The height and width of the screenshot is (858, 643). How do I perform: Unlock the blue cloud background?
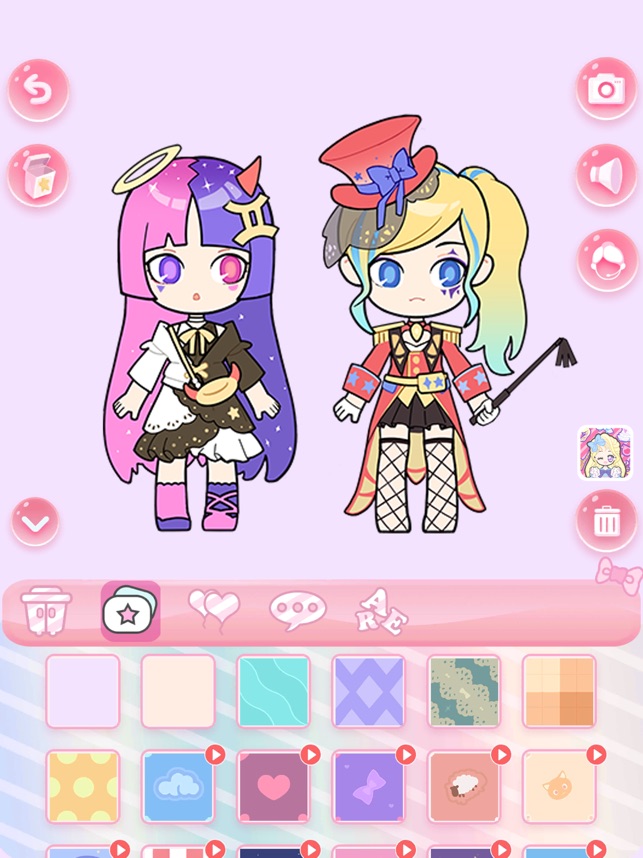point(178,786)
